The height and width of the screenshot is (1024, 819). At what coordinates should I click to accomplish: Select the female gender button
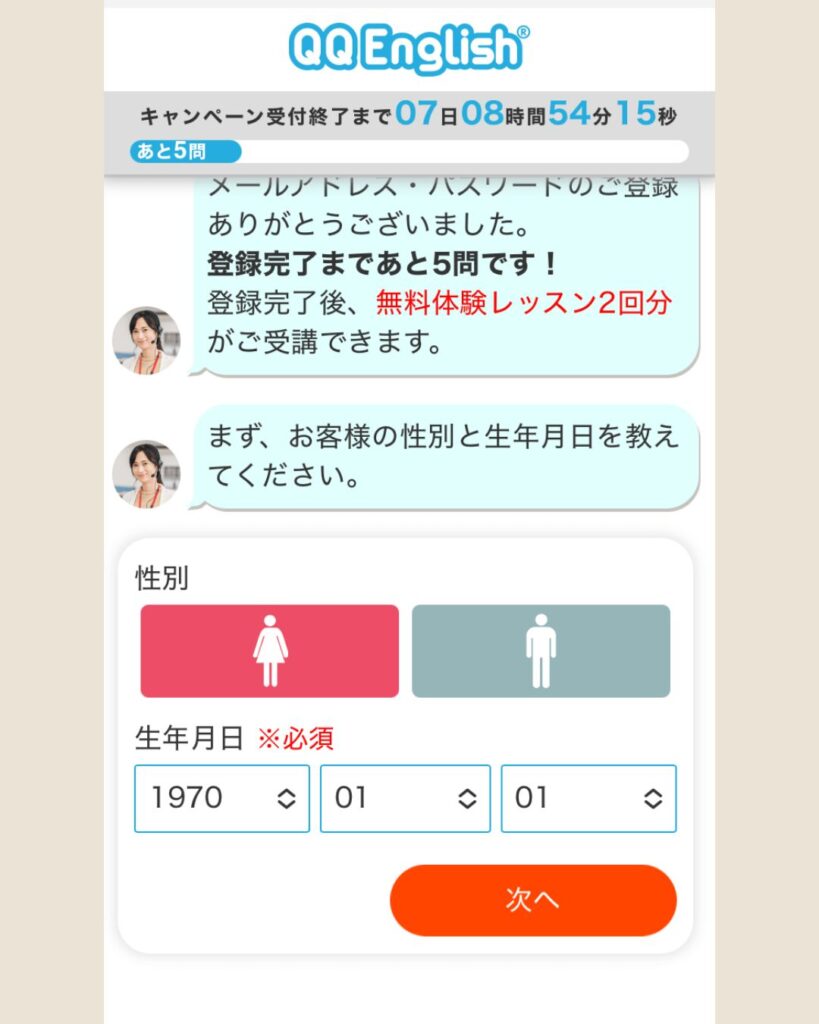tap(269, 651)
